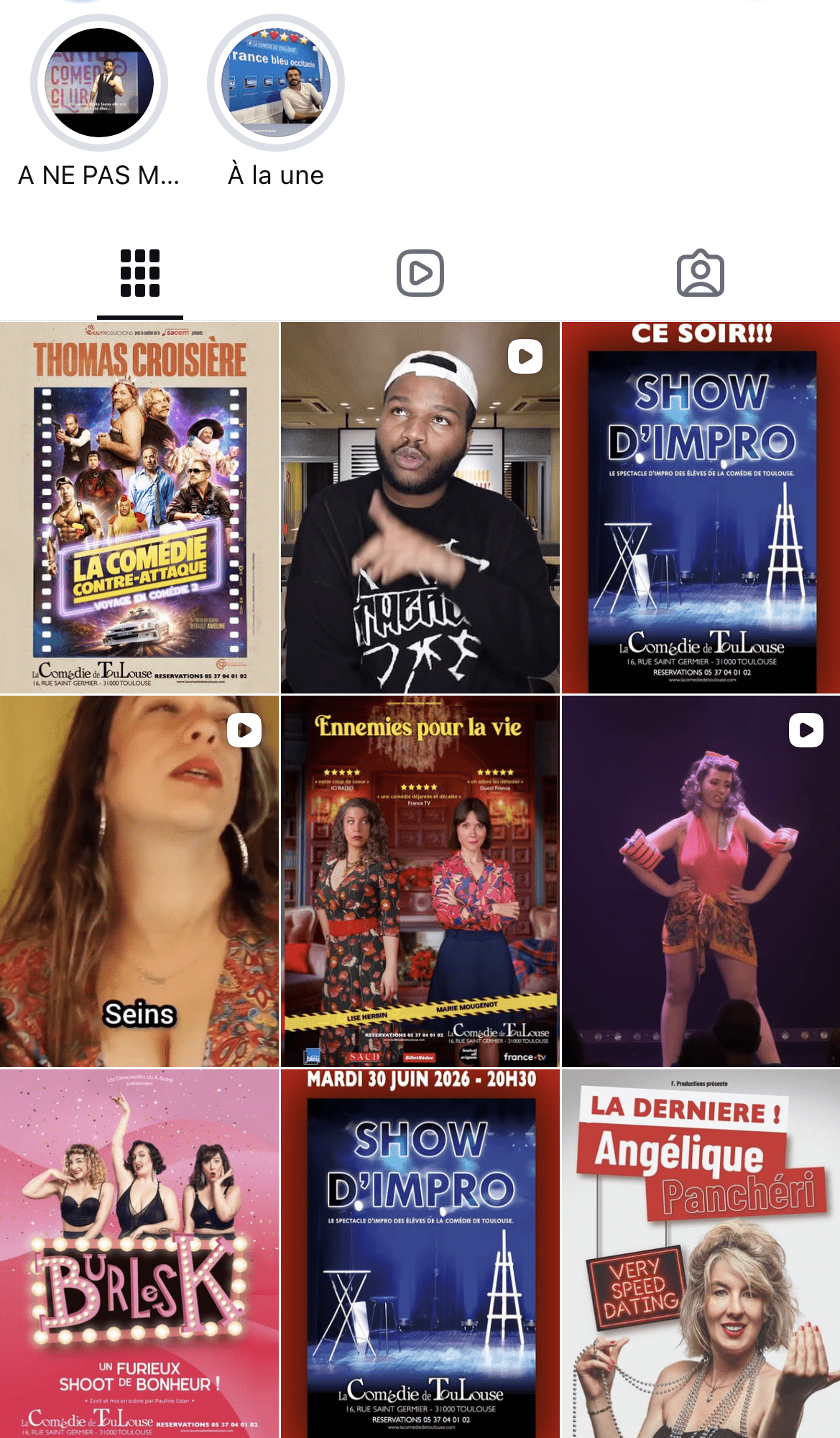
Task: Switch to the Reels tab
Action: coord(420,273)
